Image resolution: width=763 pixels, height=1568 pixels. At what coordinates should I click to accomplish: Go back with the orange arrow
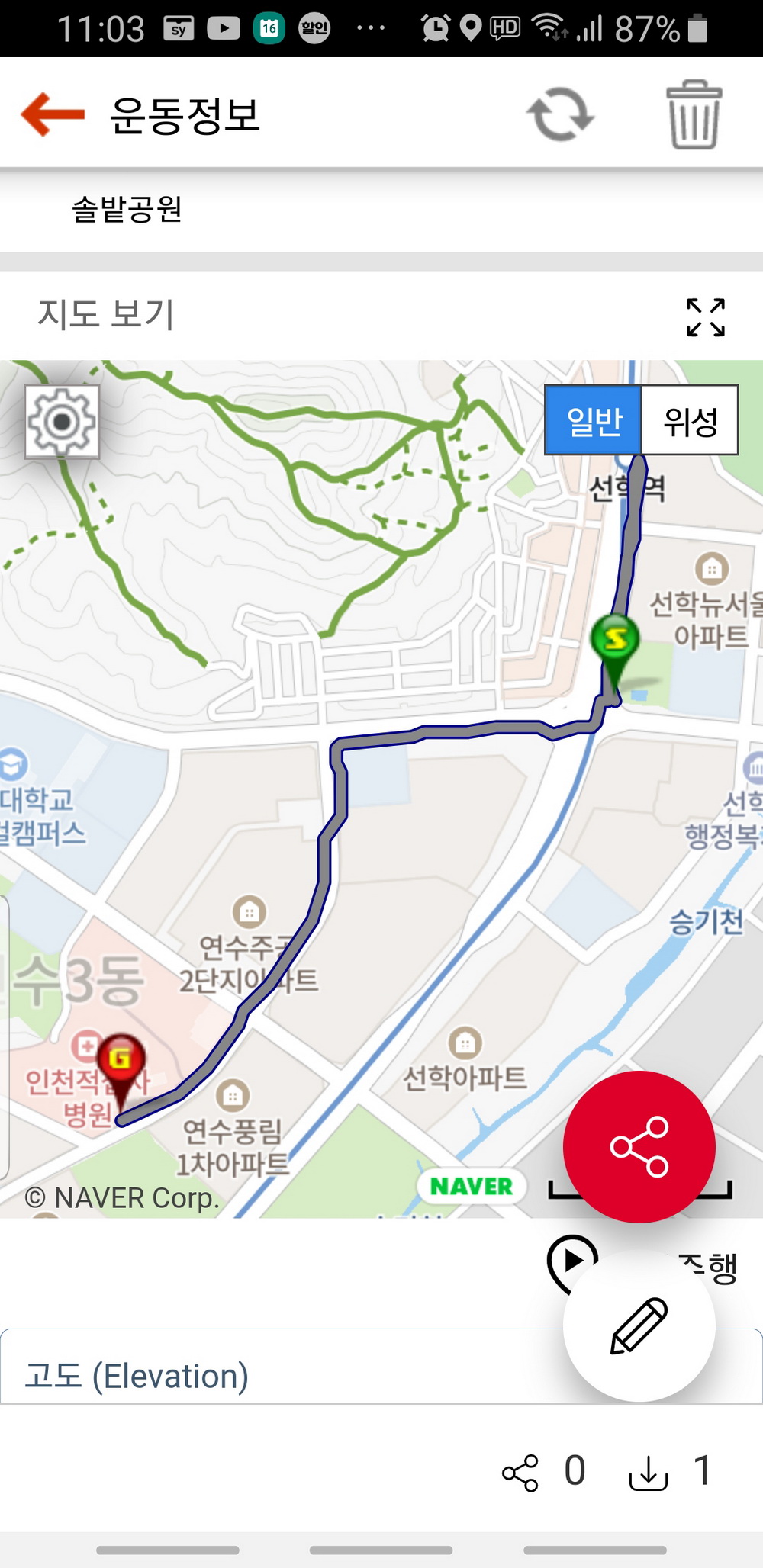pos(53,114)
